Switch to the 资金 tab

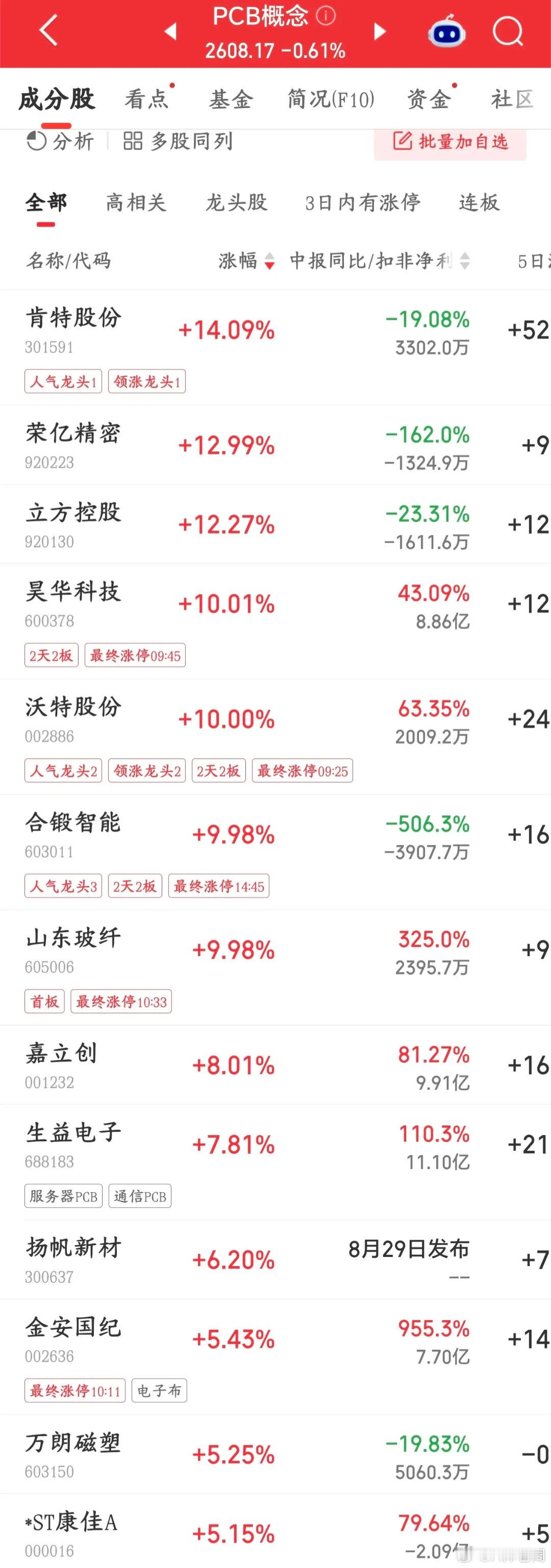coord(429,98)
